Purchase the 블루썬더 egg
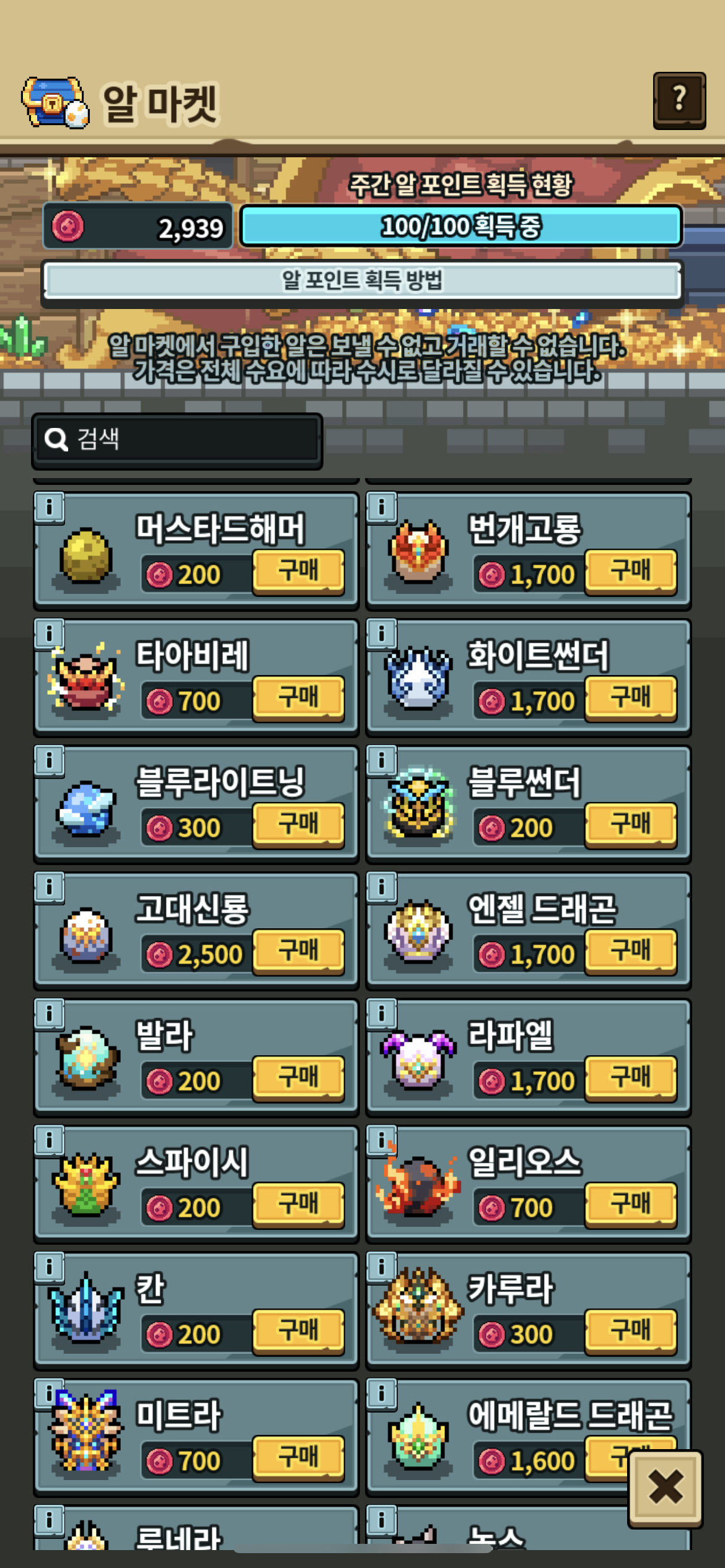This screenshot has height=1568, width=725. (630, 824)
